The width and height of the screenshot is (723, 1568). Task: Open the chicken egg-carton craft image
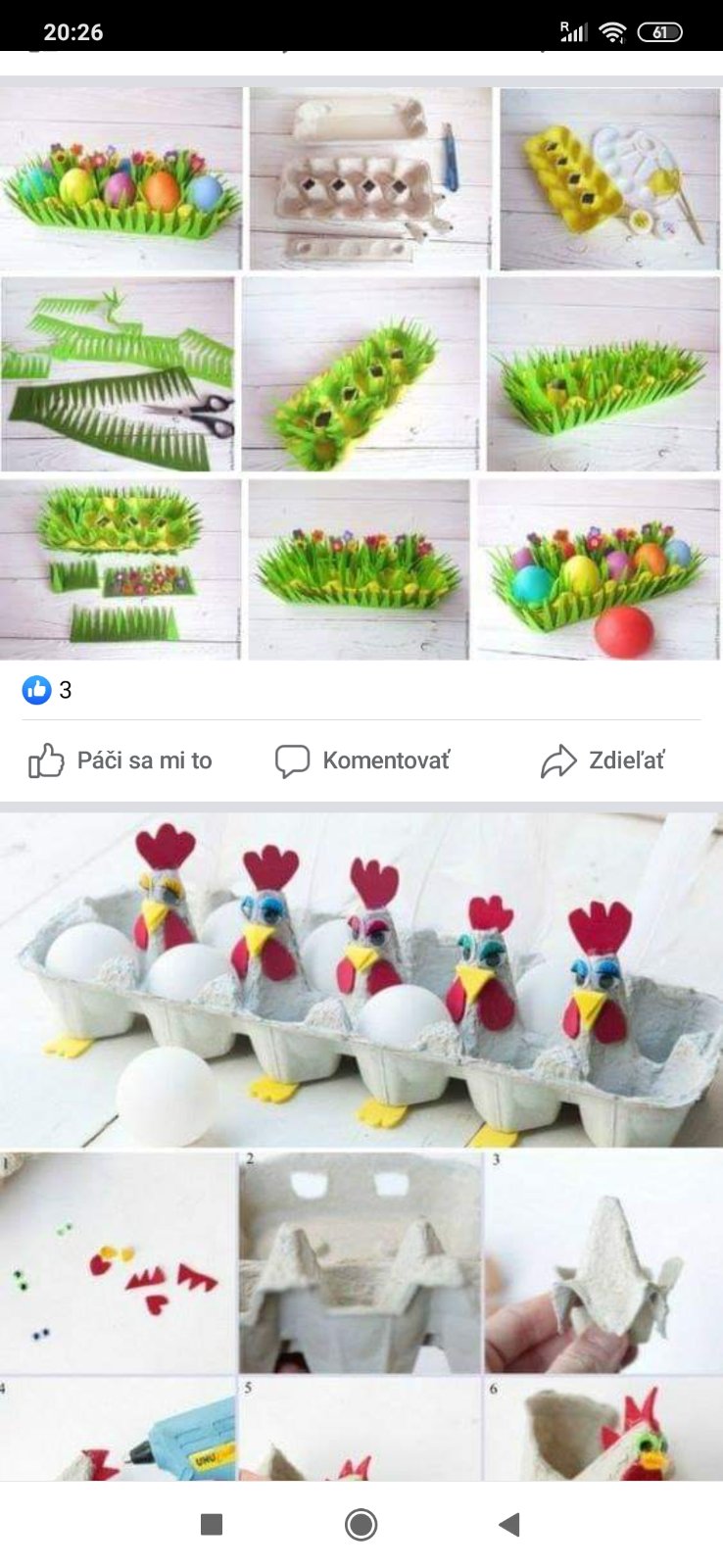(x=361, y=980)
